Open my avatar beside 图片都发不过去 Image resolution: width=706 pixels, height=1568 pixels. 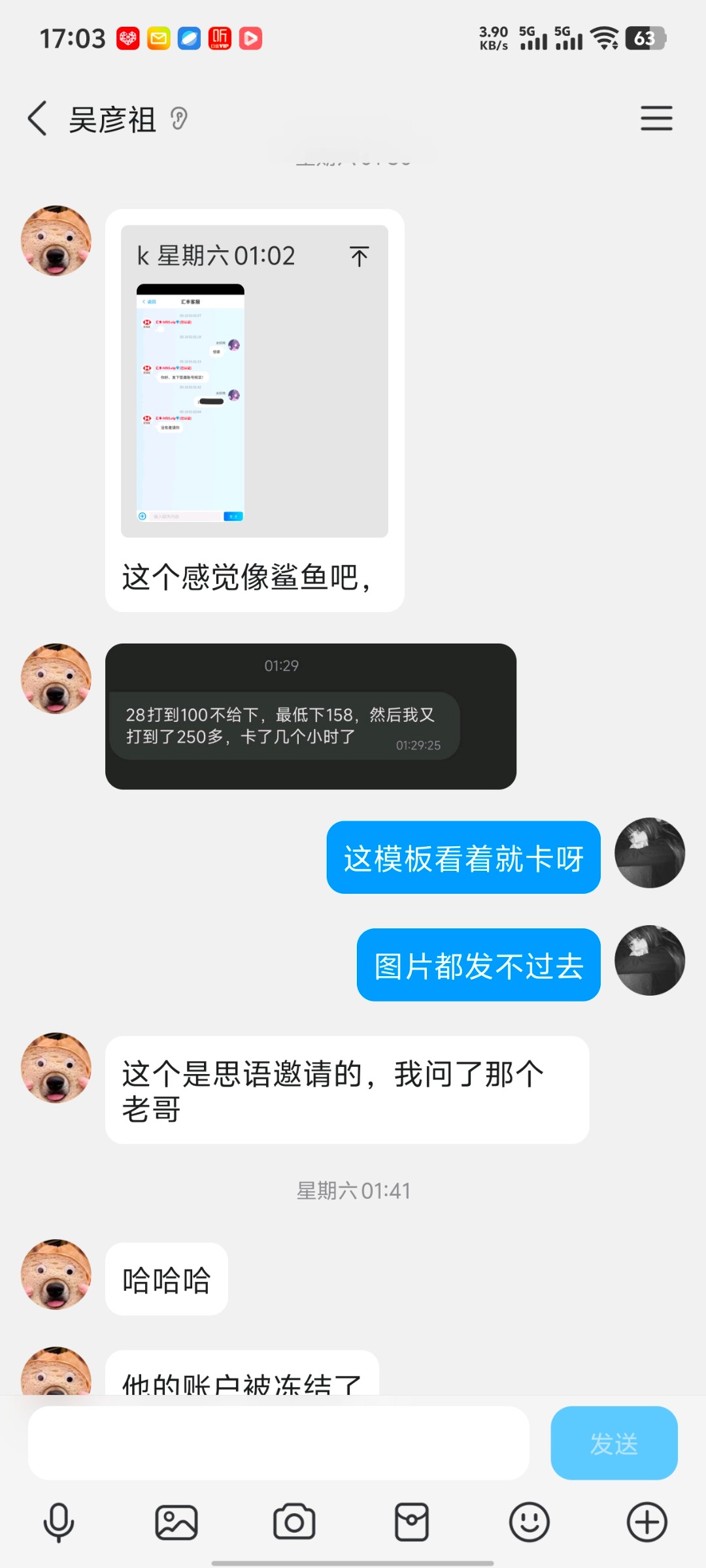coord(649,960)
